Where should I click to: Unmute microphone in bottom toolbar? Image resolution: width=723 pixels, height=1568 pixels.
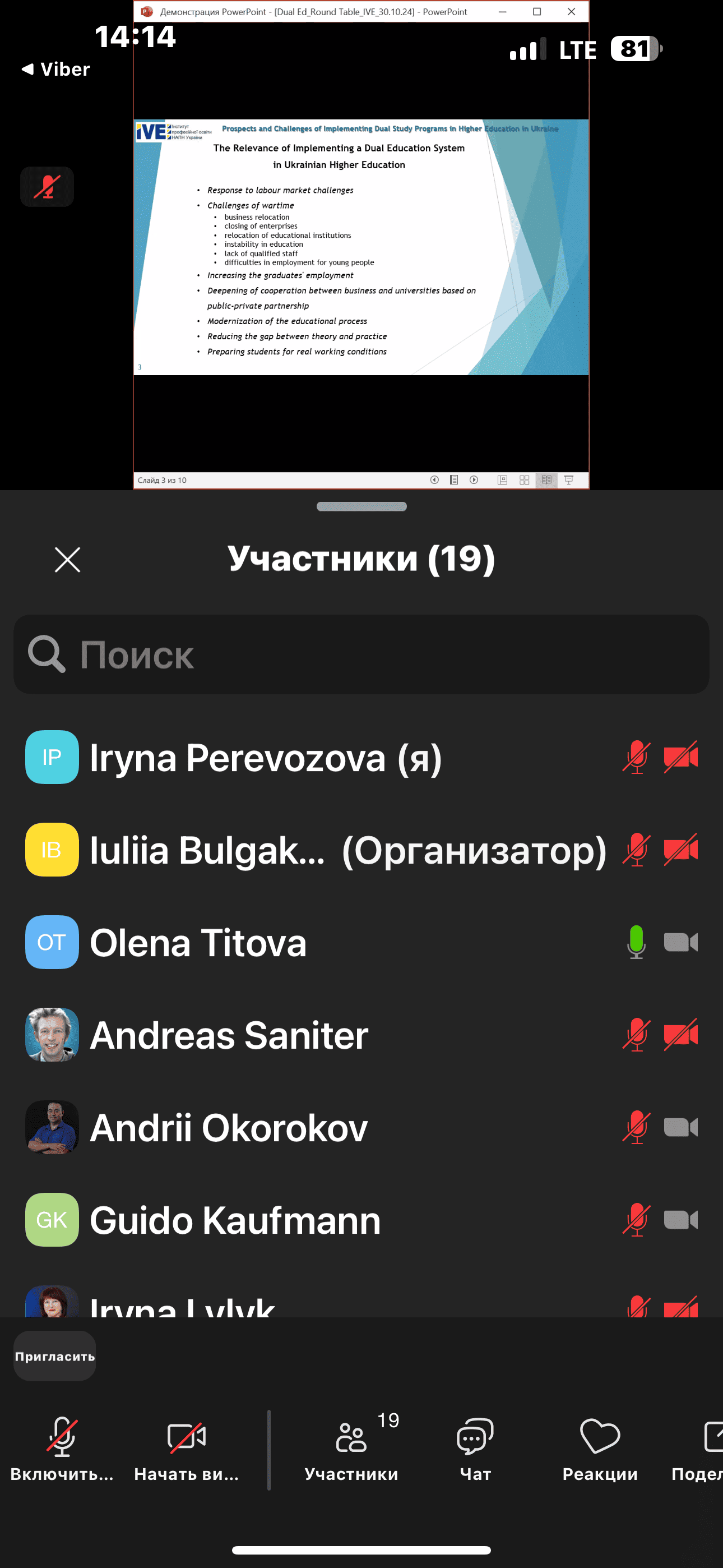pos(62,1449)
